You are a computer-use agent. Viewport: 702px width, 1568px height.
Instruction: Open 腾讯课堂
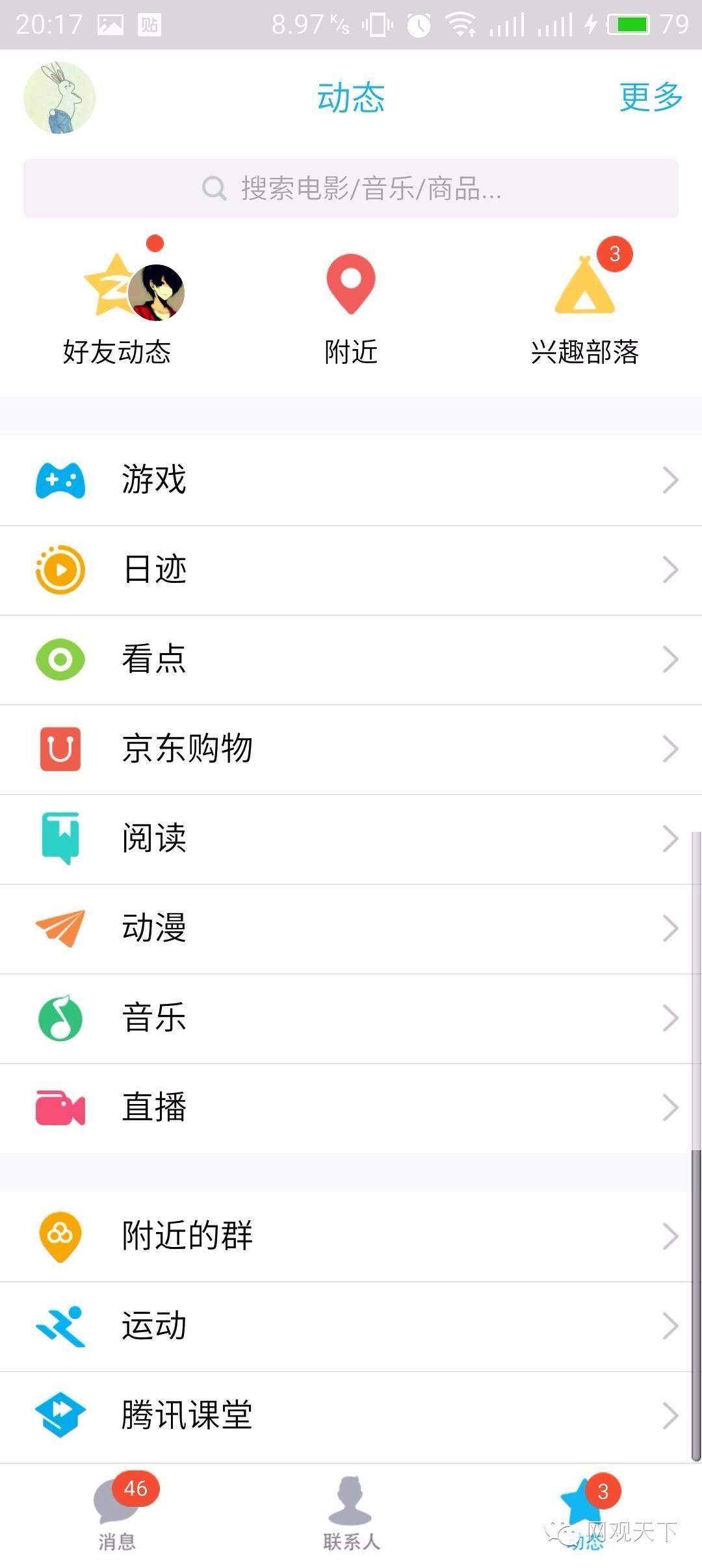pyautogui.click(x=351, y=1416)
